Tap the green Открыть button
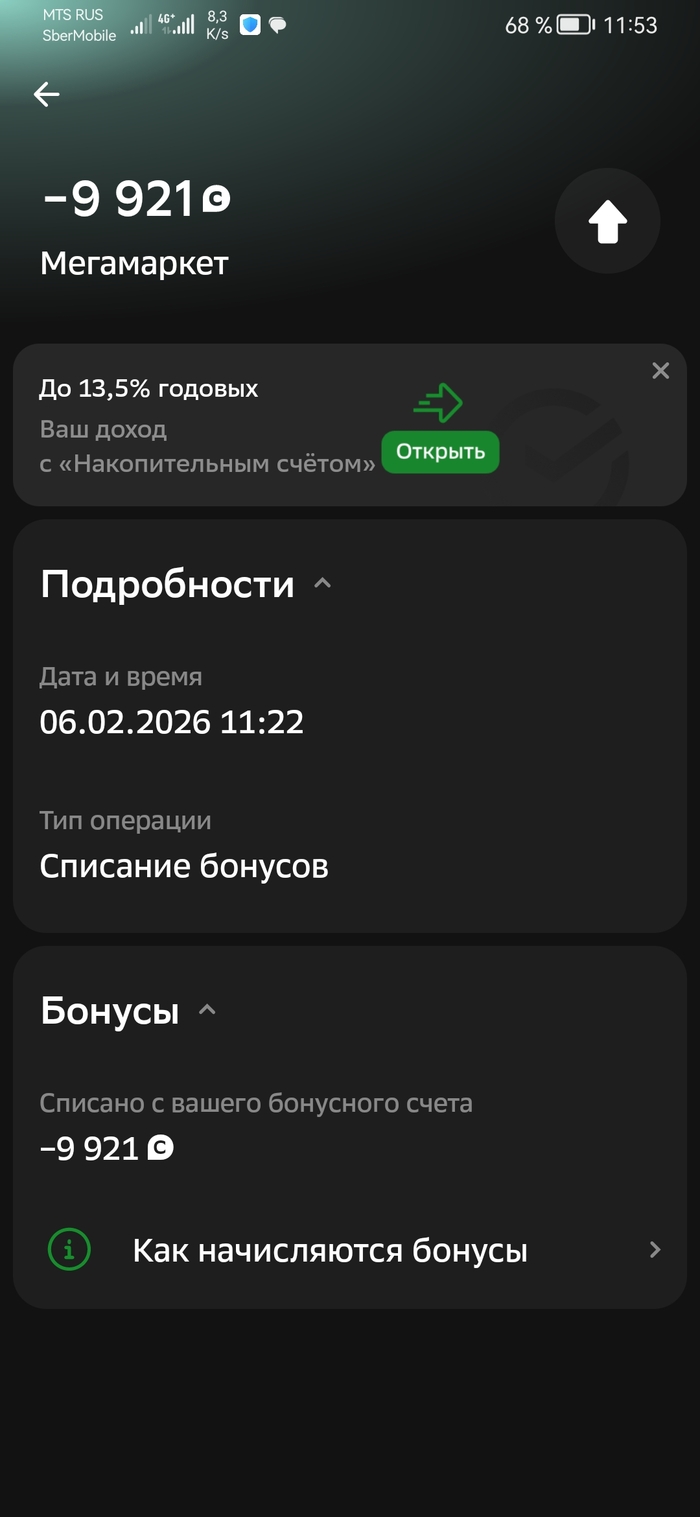This screenshot has width=700, height=1517. (x=440, y=452)
